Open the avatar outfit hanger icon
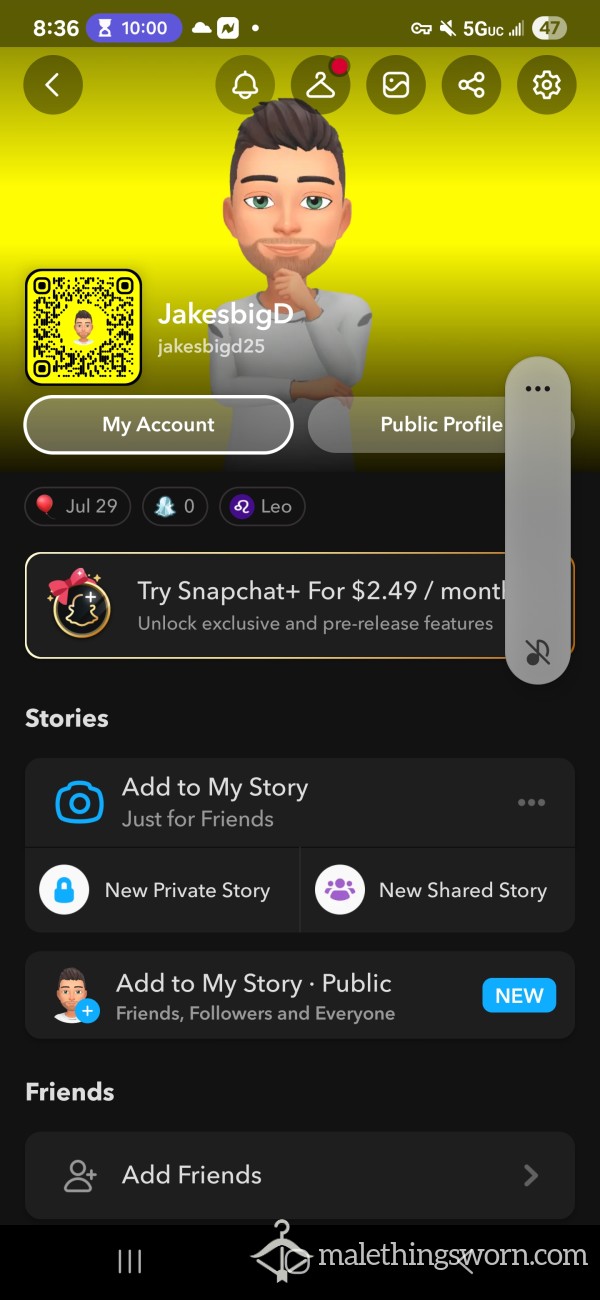 coord(320,85)
